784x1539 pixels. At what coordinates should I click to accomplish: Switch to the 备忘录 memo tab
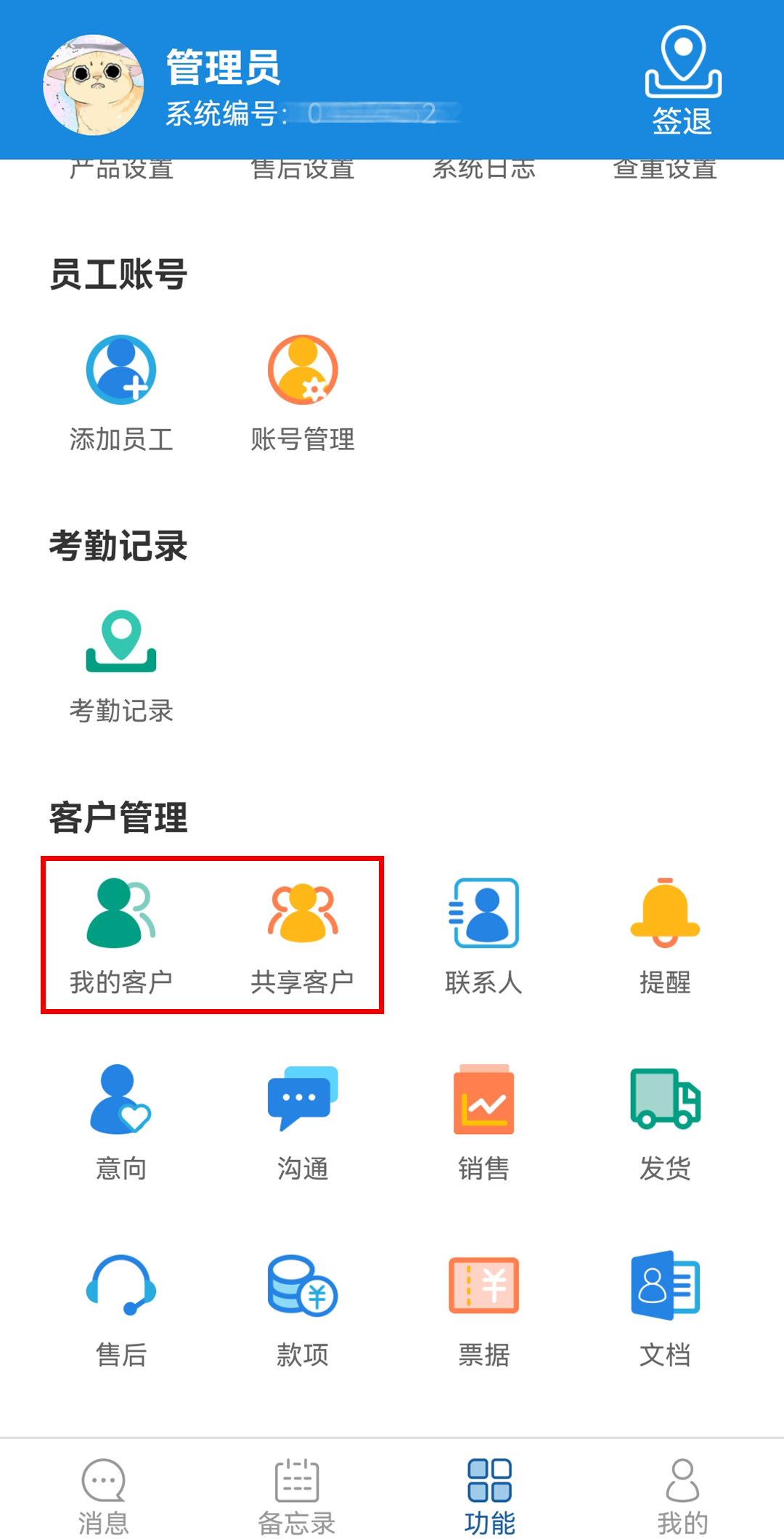click(x=297, y=1495)
